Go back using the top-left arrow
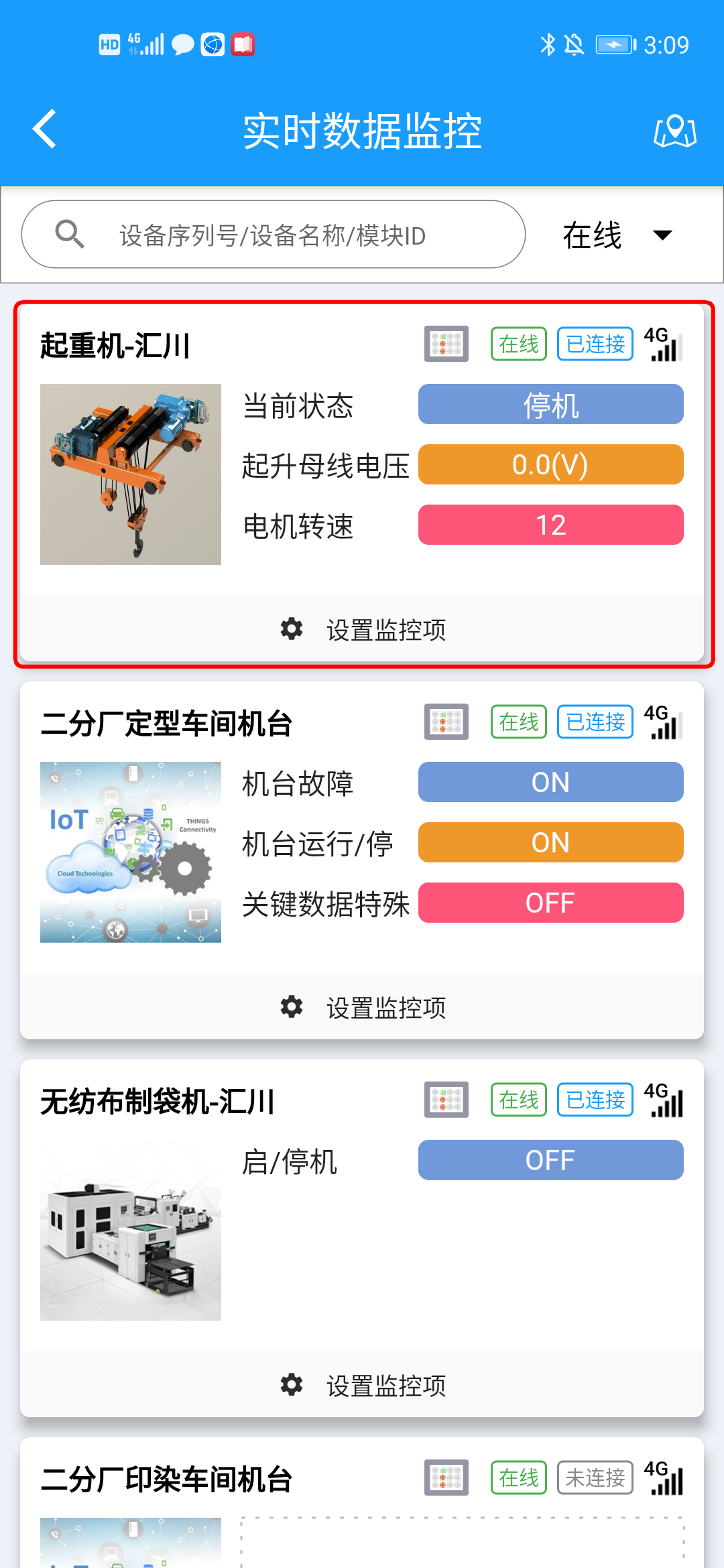This screenshot has width=724, height=1568. [x=45, y=129]
